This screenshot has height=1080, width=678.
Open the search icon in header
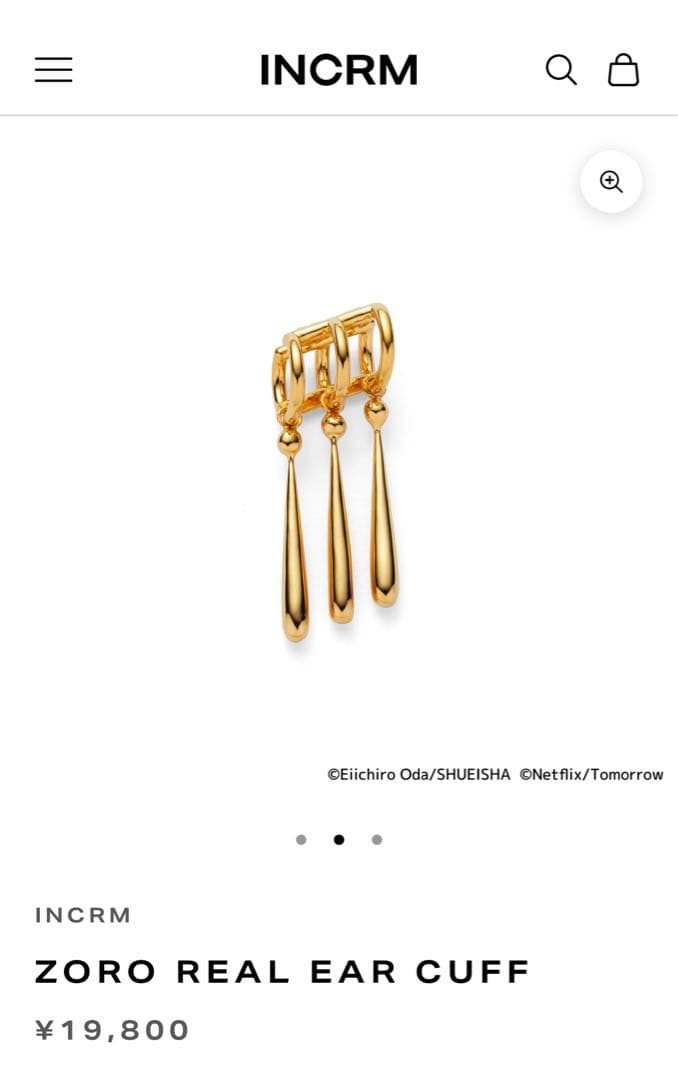tap(560, 70)
